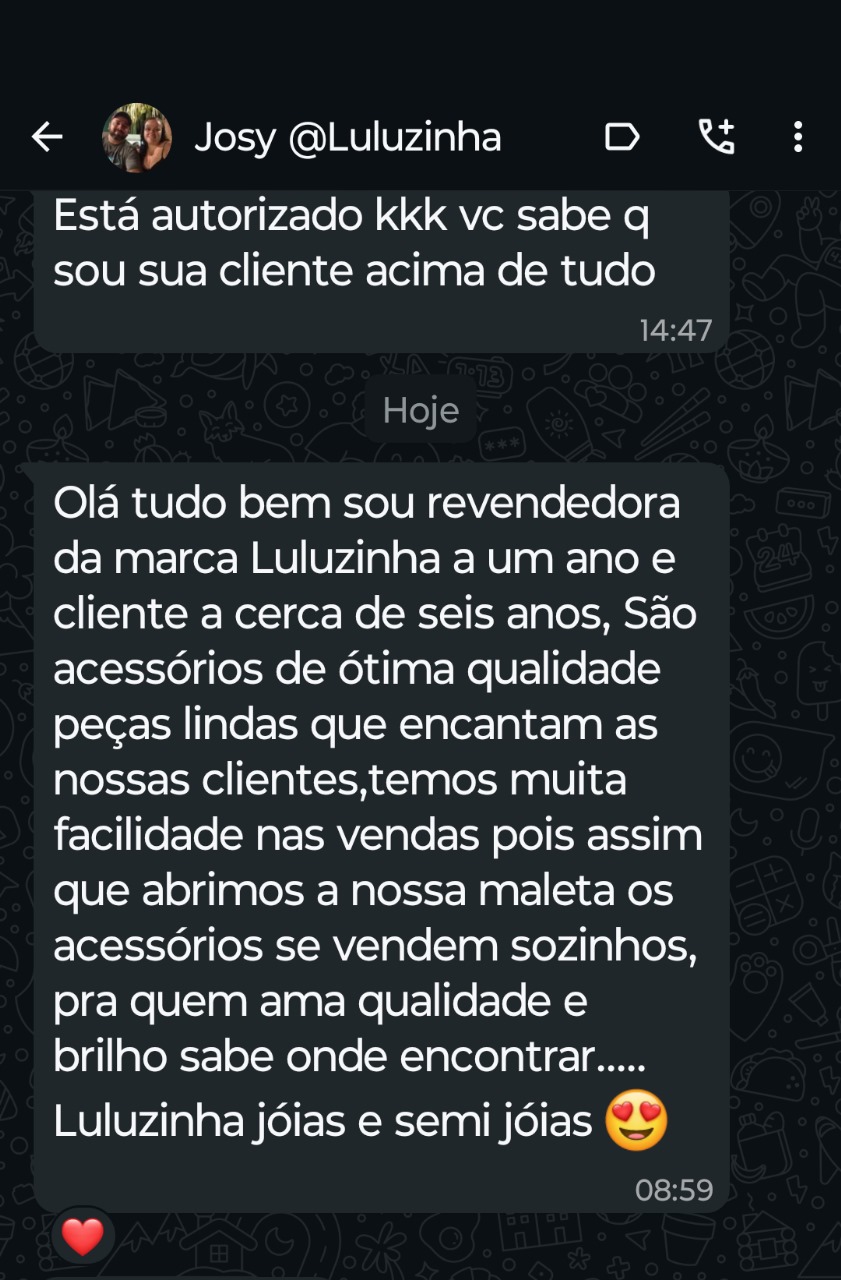Viewport: 841px width, 1280px height.
Task: Open Josy @Luluzinha contact info
Action: 347,137
